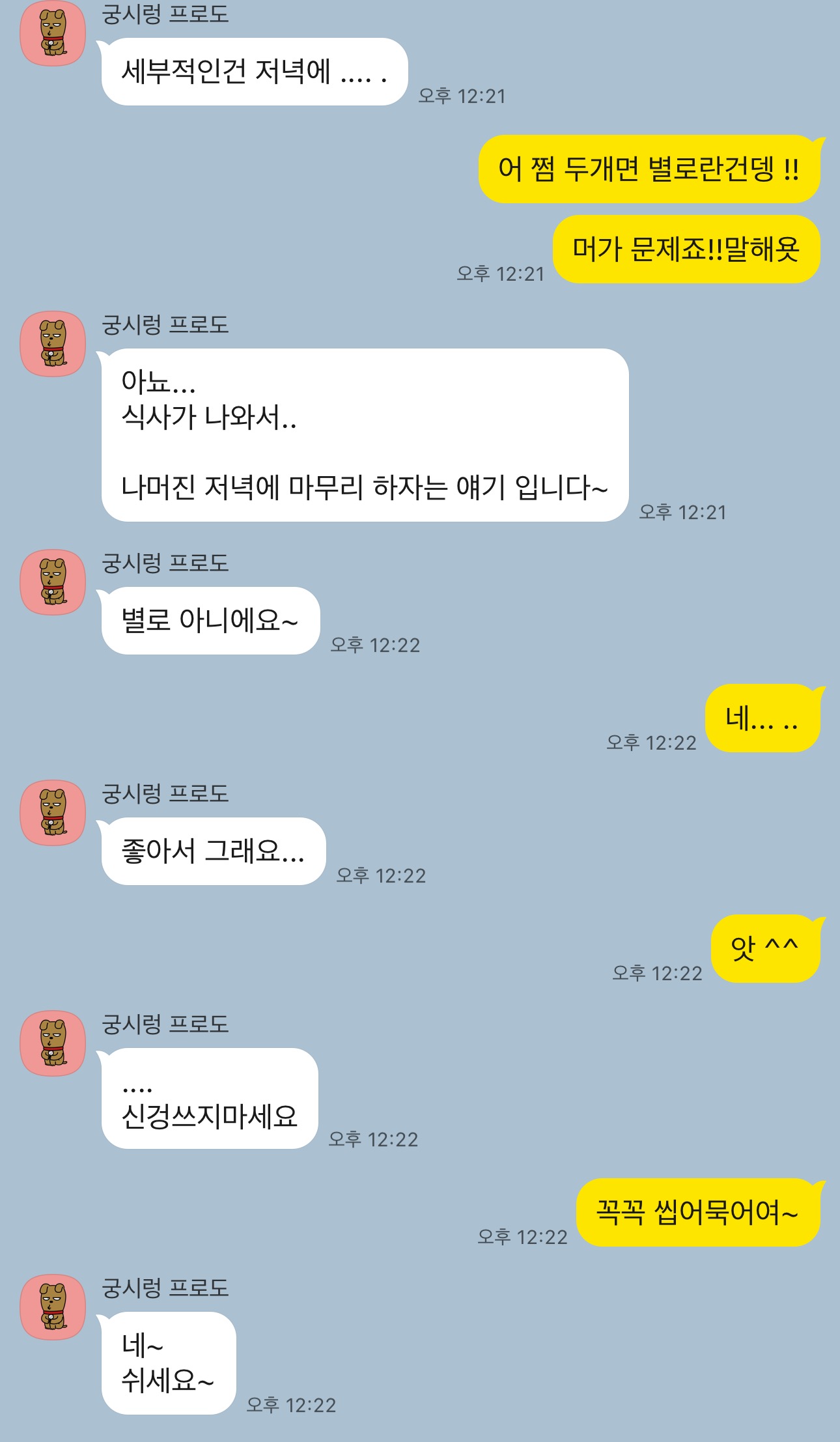Open avatar next to '신경쓰지마세요' message
840x1442 pixels.
coord(53,1043)
